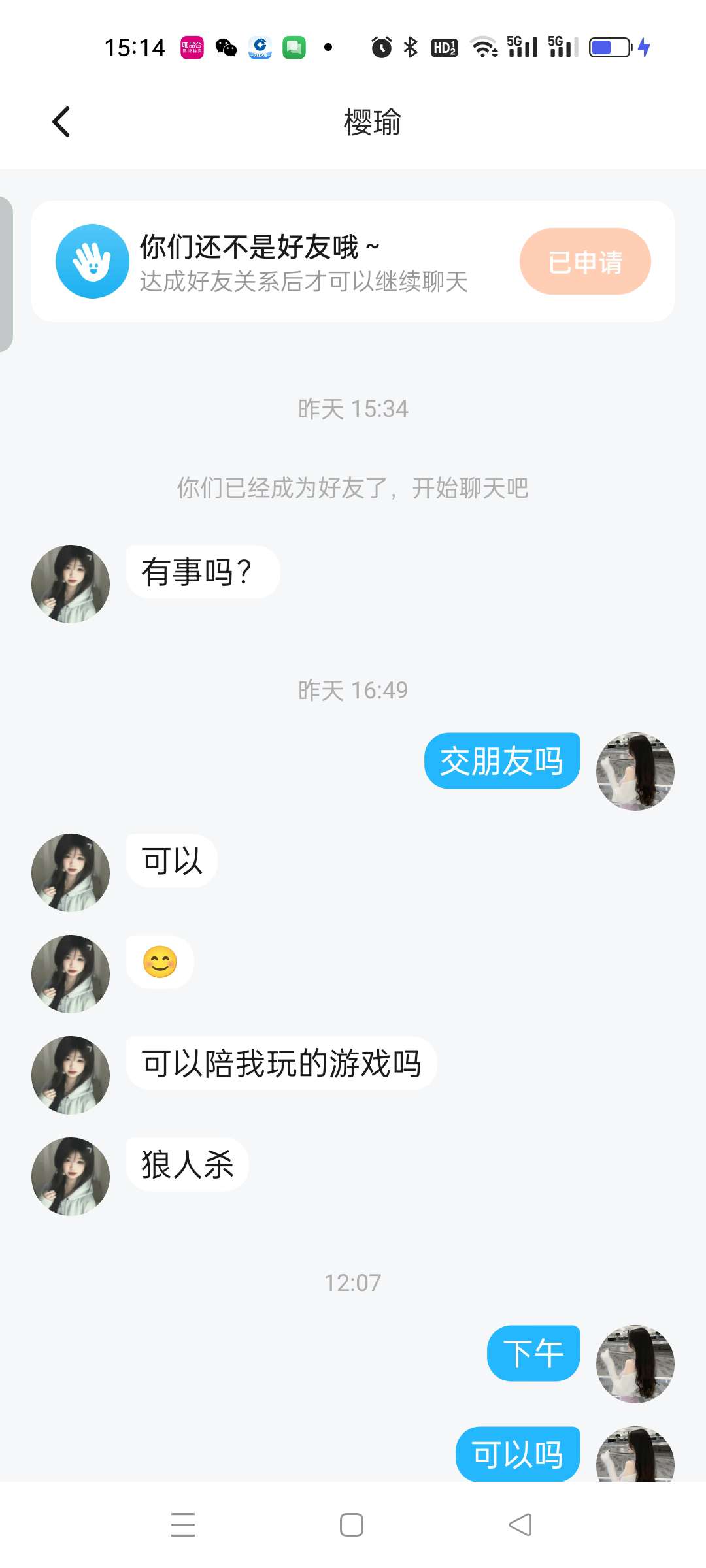This screenshot has height=1568, width=706.
Task: Go back from the 樱瑜 chat
Action: pyautogui.click(x=61, y=122)
